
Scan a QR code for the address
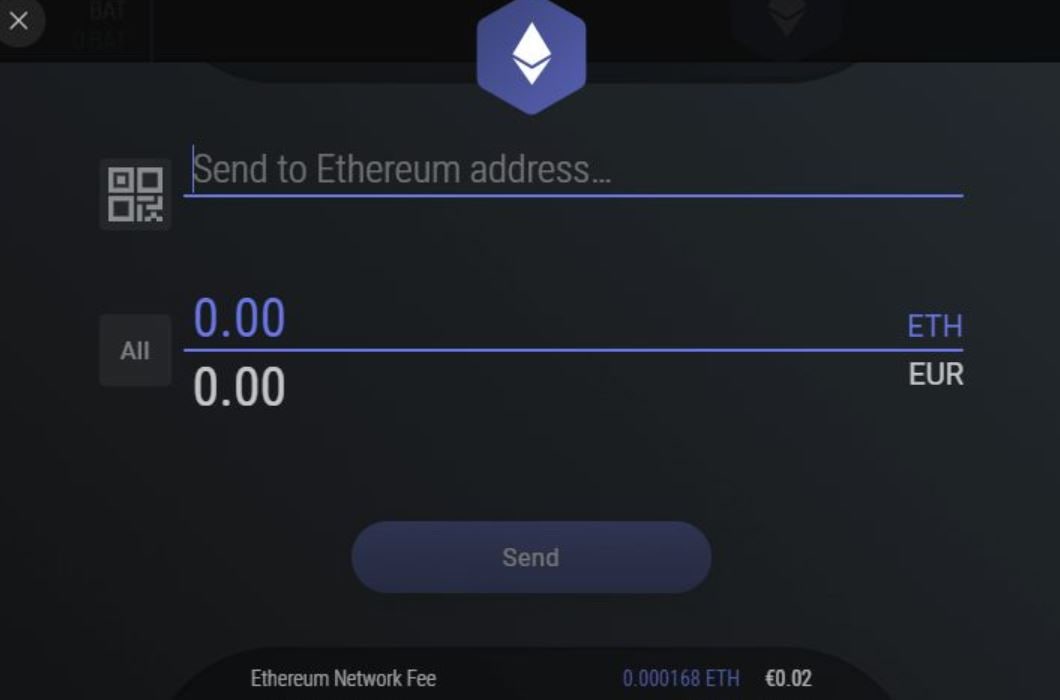coord(135,194)
